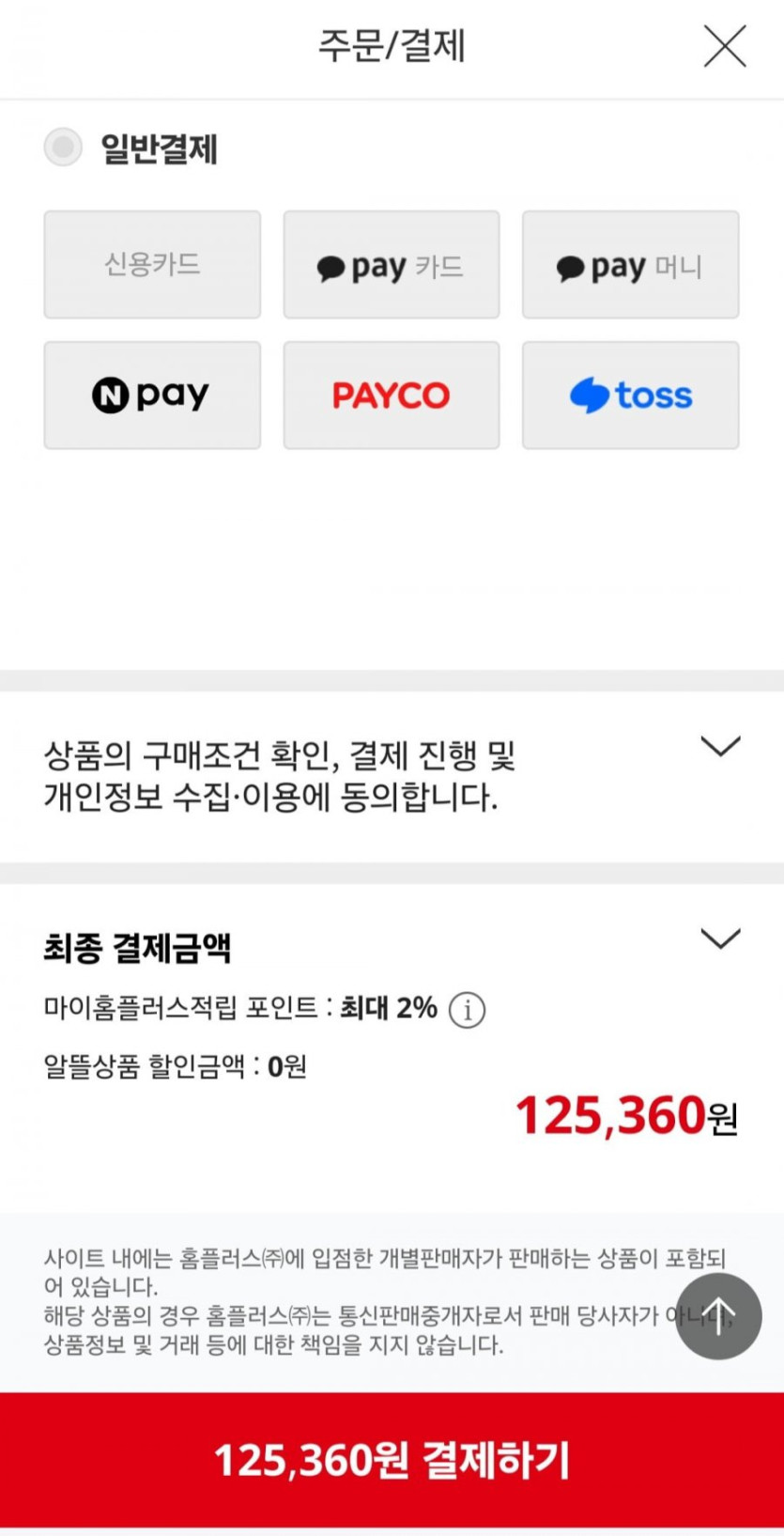The image size is (784, 1536).
Task: Choose 신용카드 as payment method
Action: pyautogui.click(x=152, y=265)
